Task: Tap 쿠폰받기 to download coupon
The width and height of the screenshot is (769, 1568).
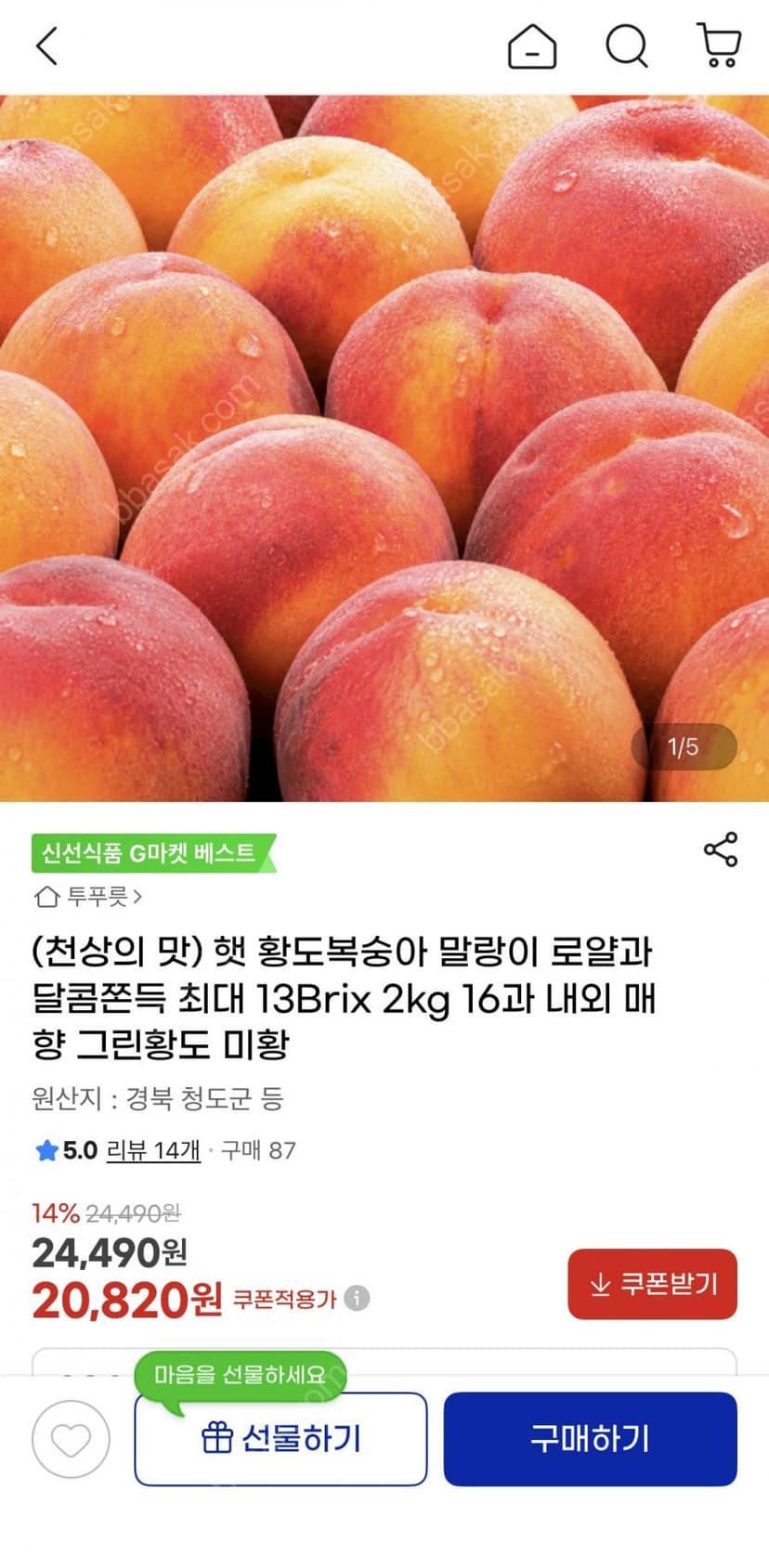Action: [x=652, y=1284]
